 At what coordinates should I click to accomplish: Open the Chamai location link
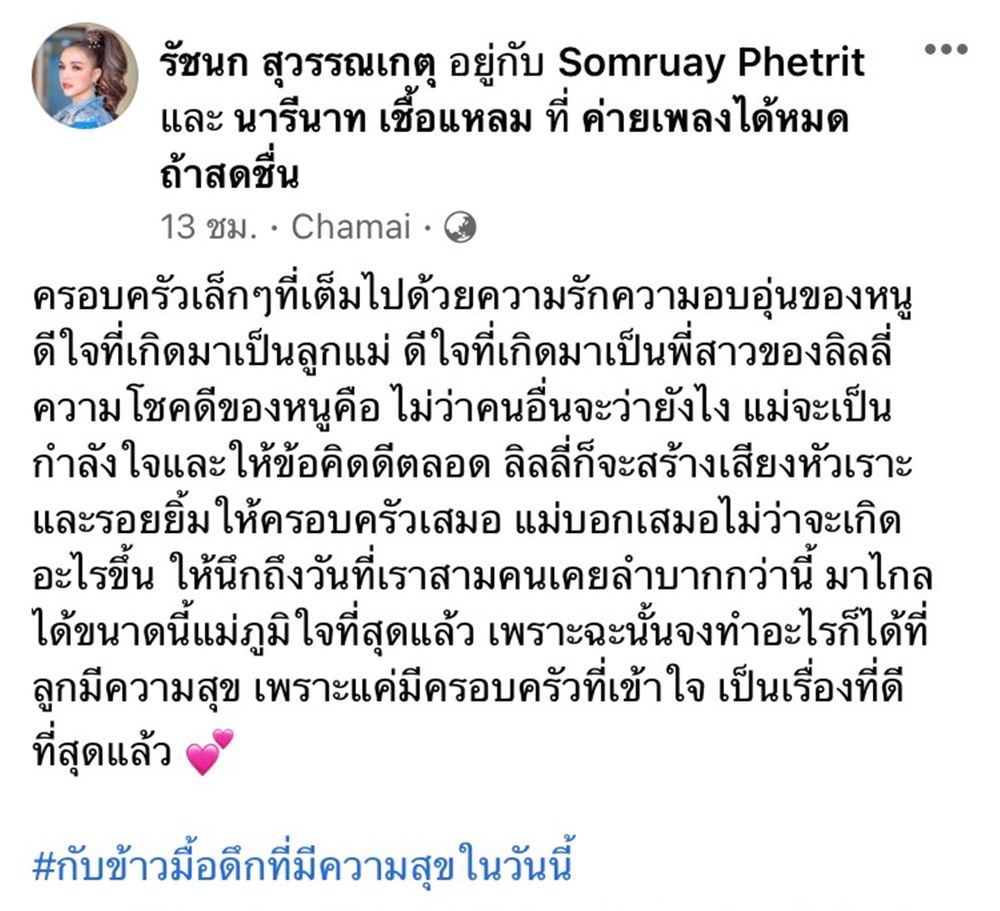[x=351, y=228]
